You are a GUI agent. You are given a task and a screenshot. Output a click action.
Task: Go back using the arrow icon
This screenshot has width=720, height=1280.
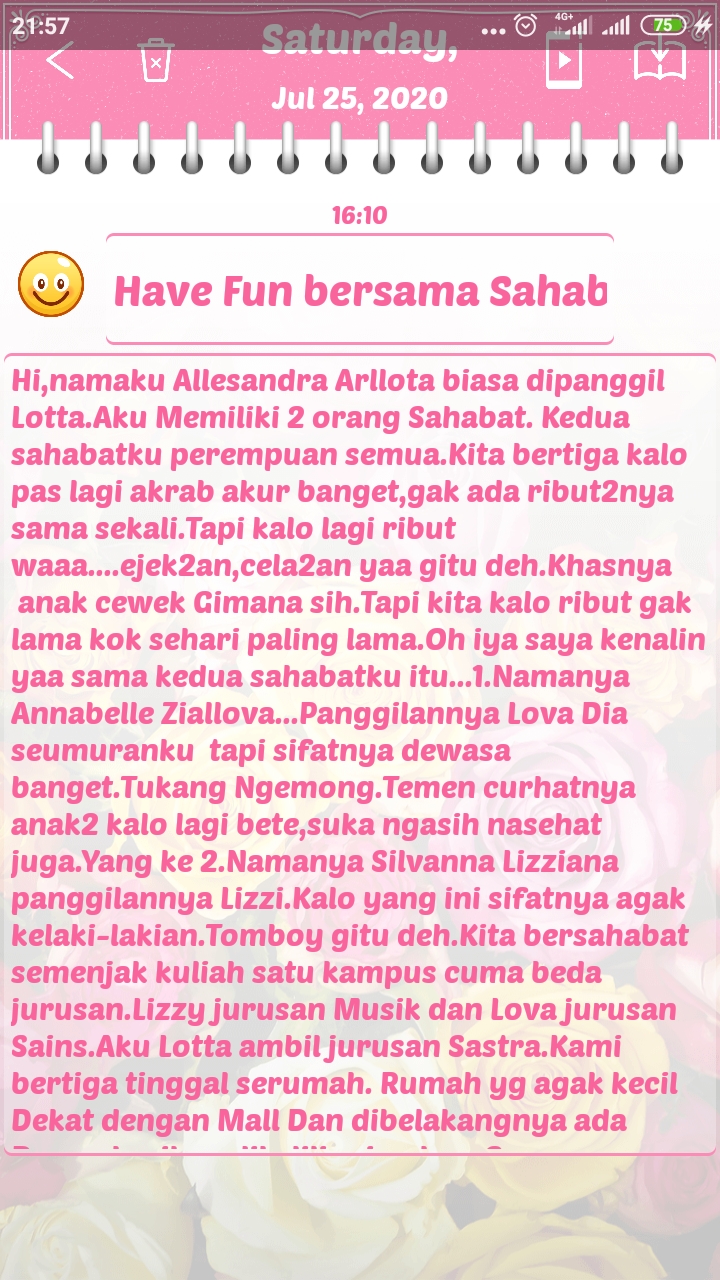click(60, 62)
